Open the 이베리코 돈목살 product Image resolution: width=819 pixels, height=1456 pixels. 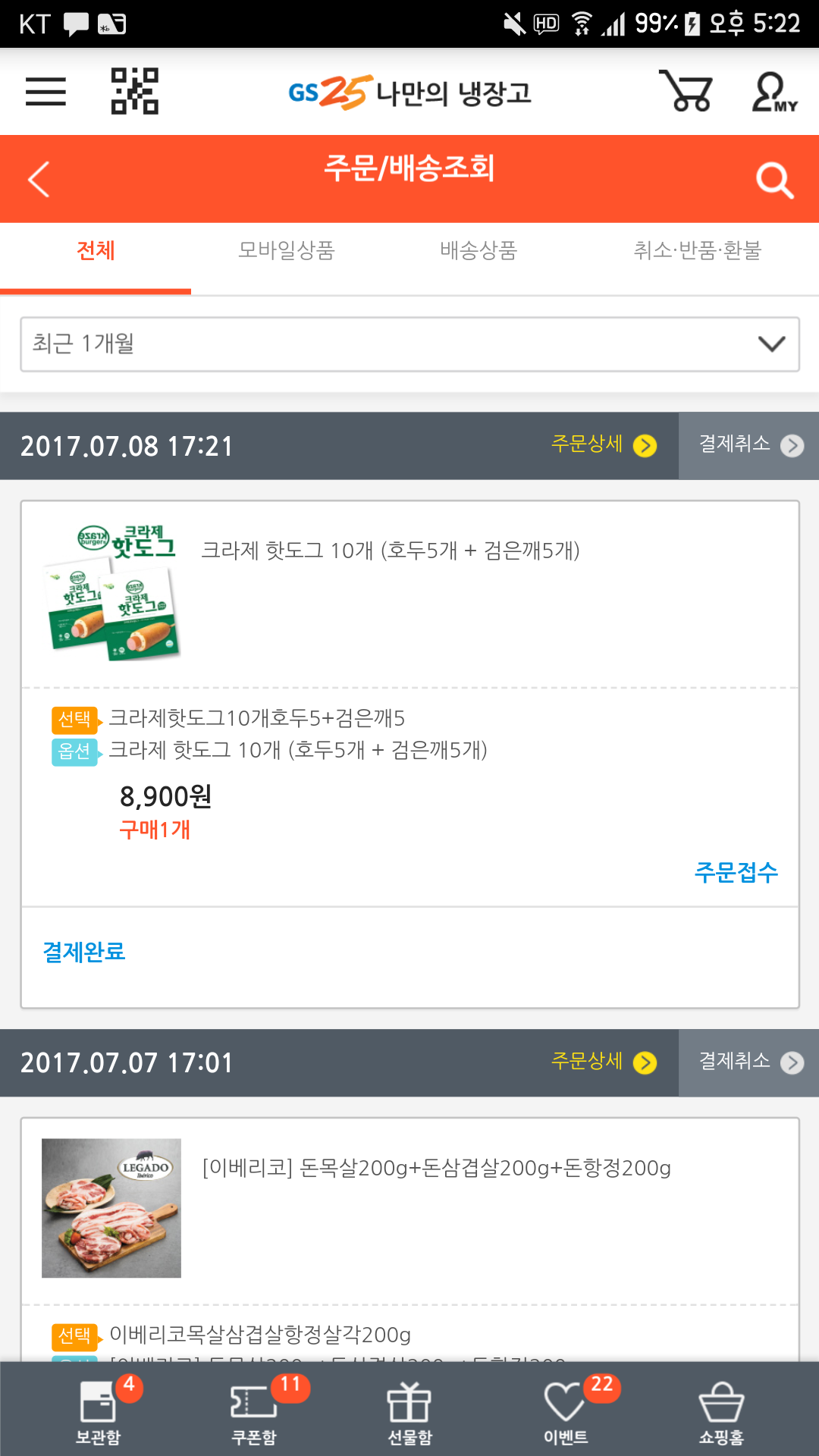[436, 1168]
